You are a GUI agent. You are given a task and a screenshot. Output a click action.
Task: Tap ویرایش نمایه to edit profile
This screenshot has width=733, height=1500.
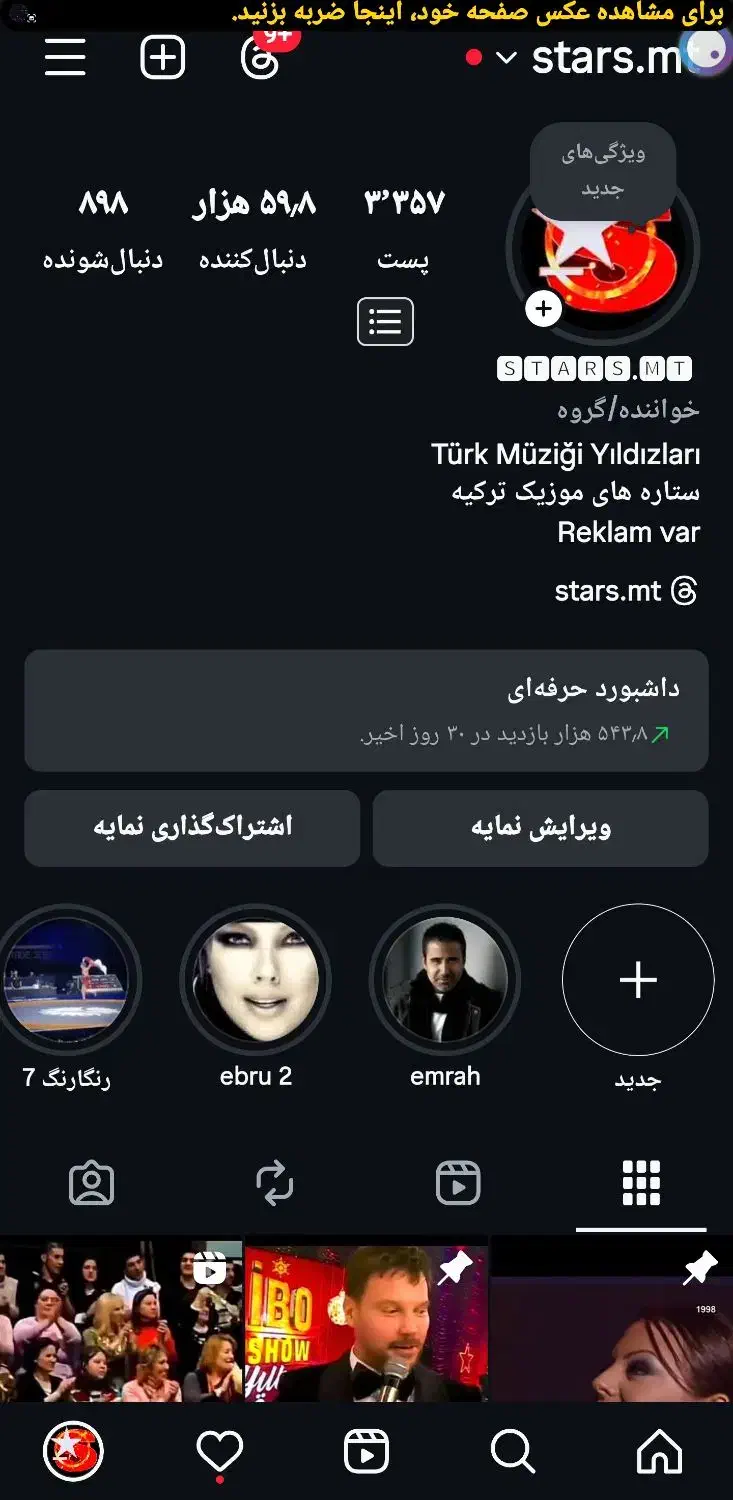[x=540, y=828]
